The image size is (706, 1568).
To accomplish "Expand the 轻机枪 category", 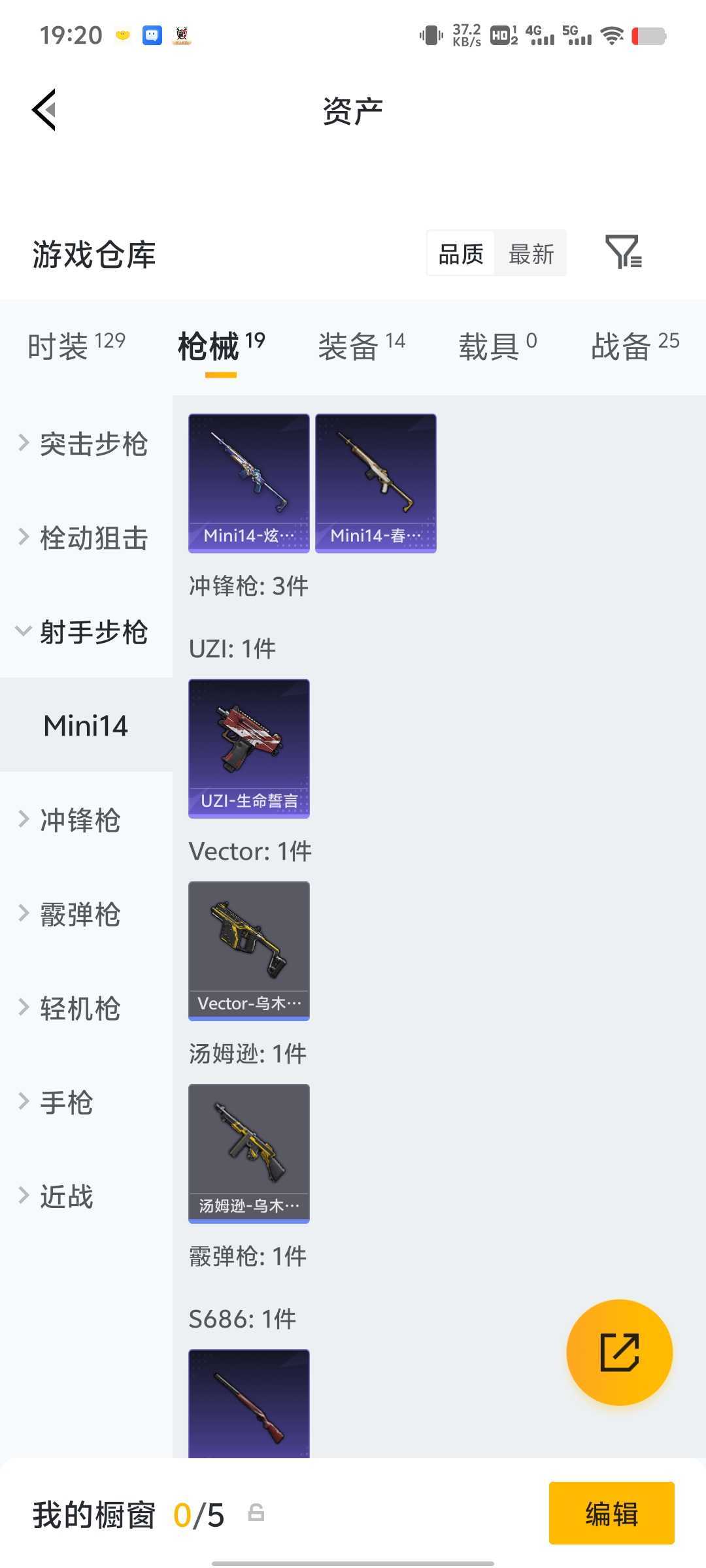I will pyautogui.click(x=72, y=1009).
